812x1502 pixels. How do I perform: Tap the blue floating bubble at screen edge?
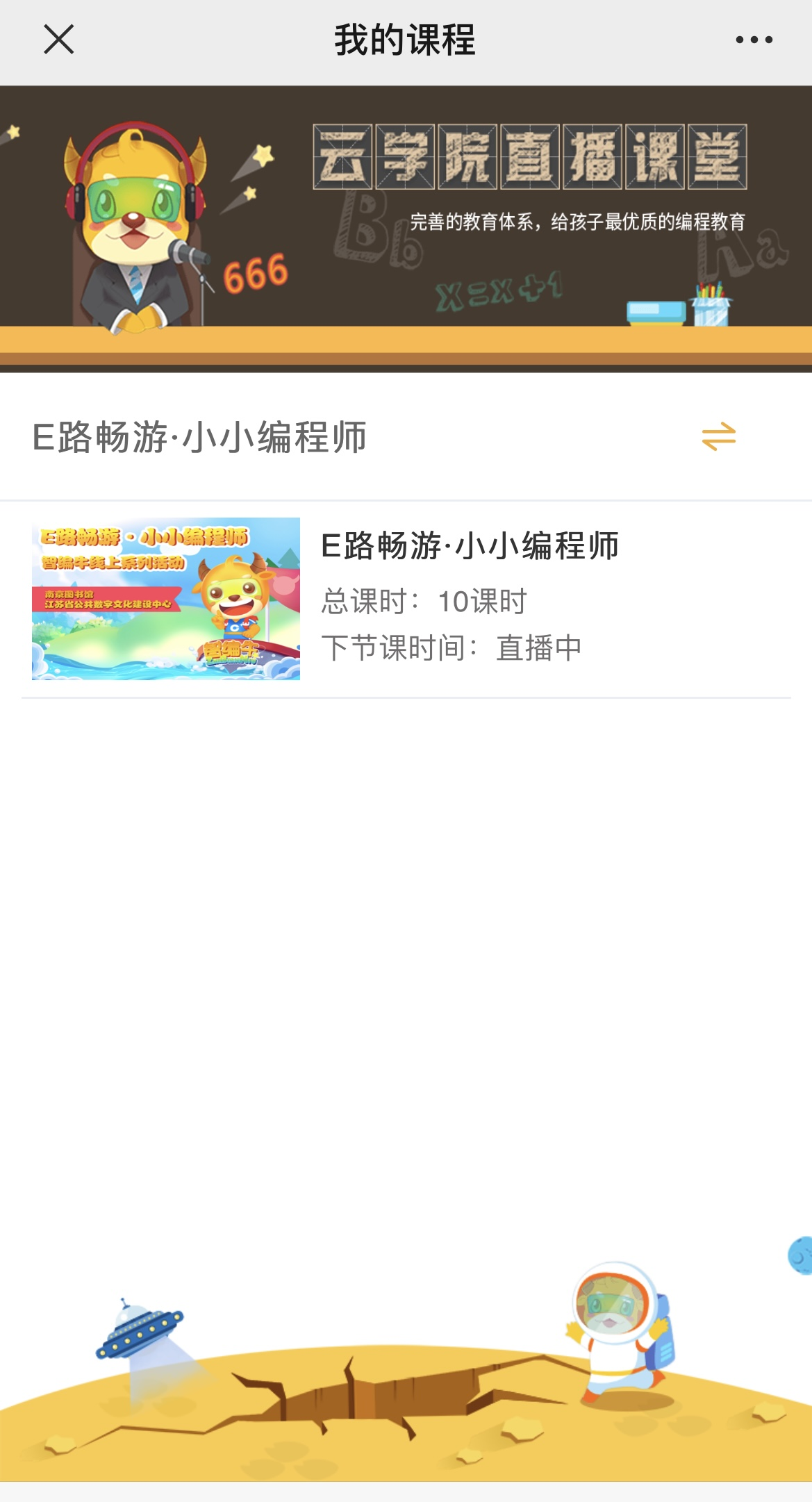click(x=801, y=1255)
